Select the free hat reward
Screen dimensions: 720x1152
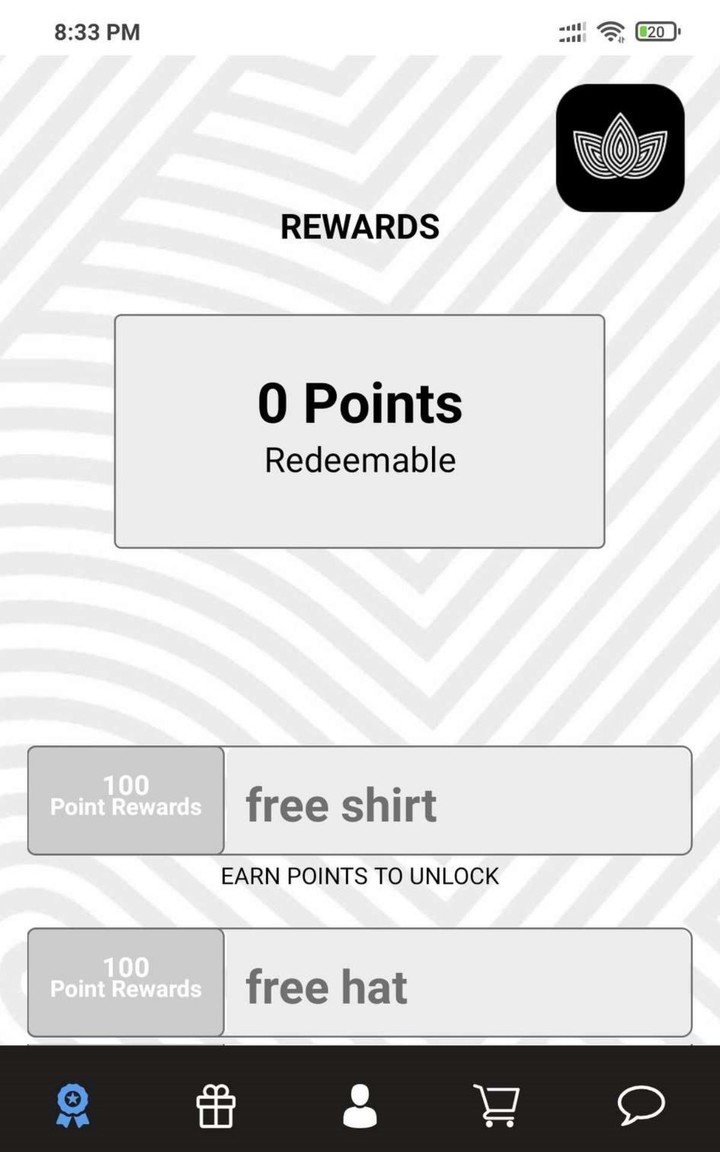point(359,983)
